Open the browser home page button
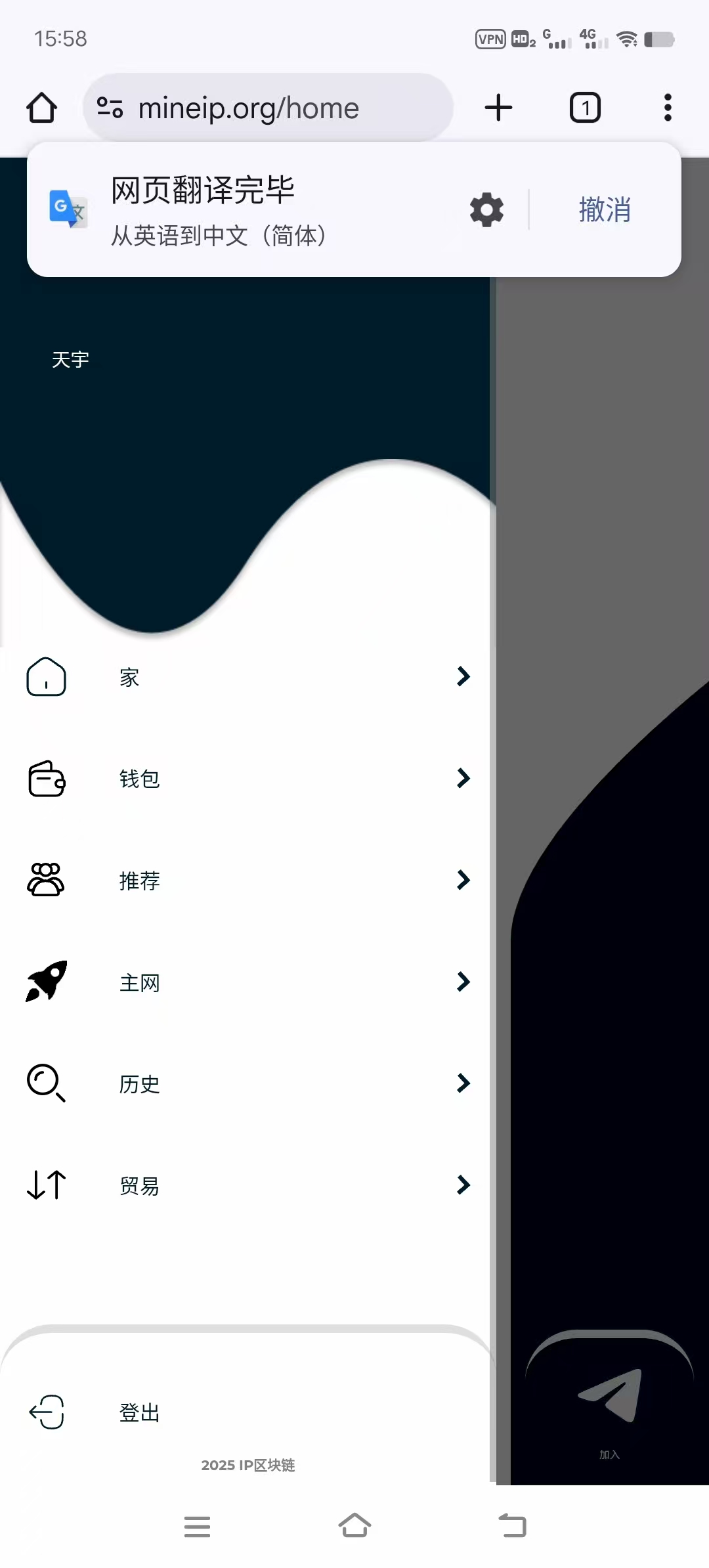The height and width of the screenshot is (1568, 709). (41, 108)
